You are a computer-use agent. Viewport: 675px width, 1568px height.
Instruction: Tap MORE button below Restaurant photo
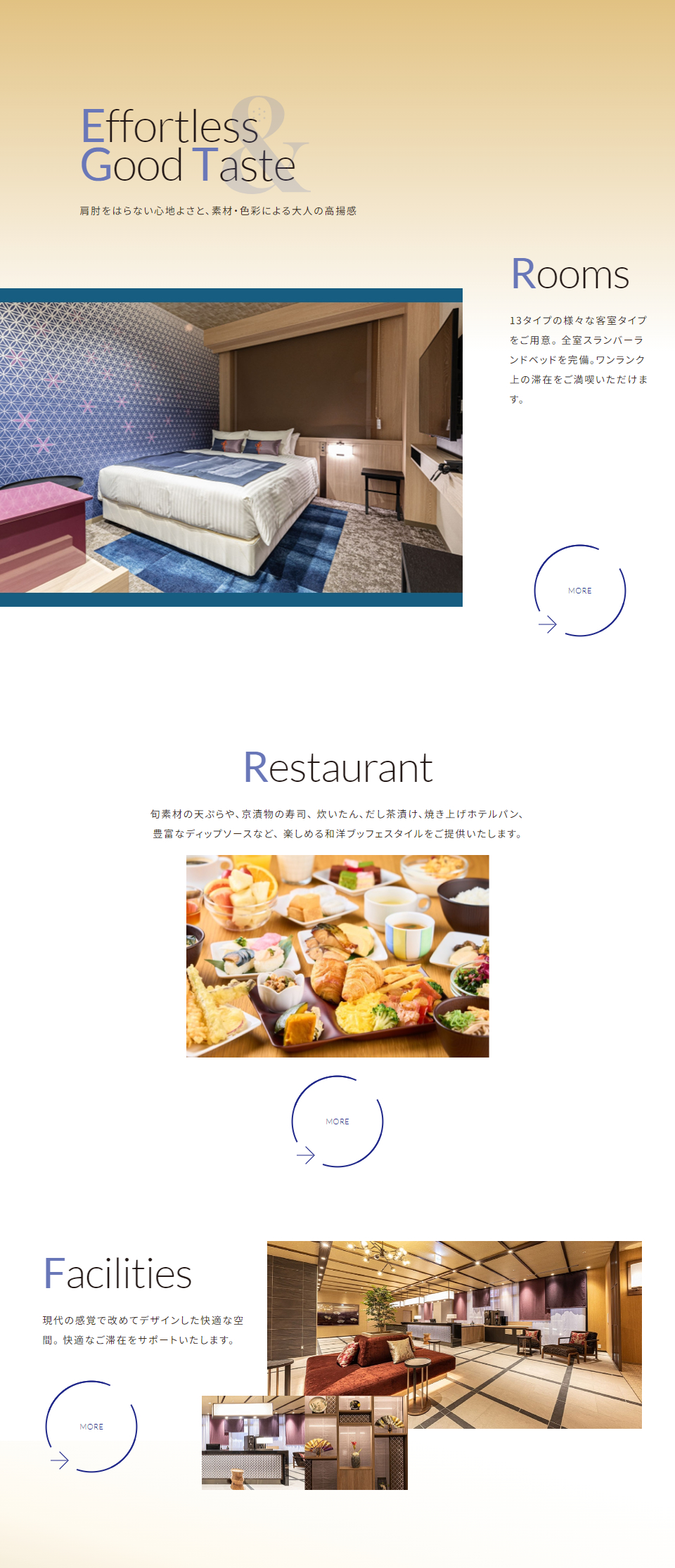pos(337,1122)
